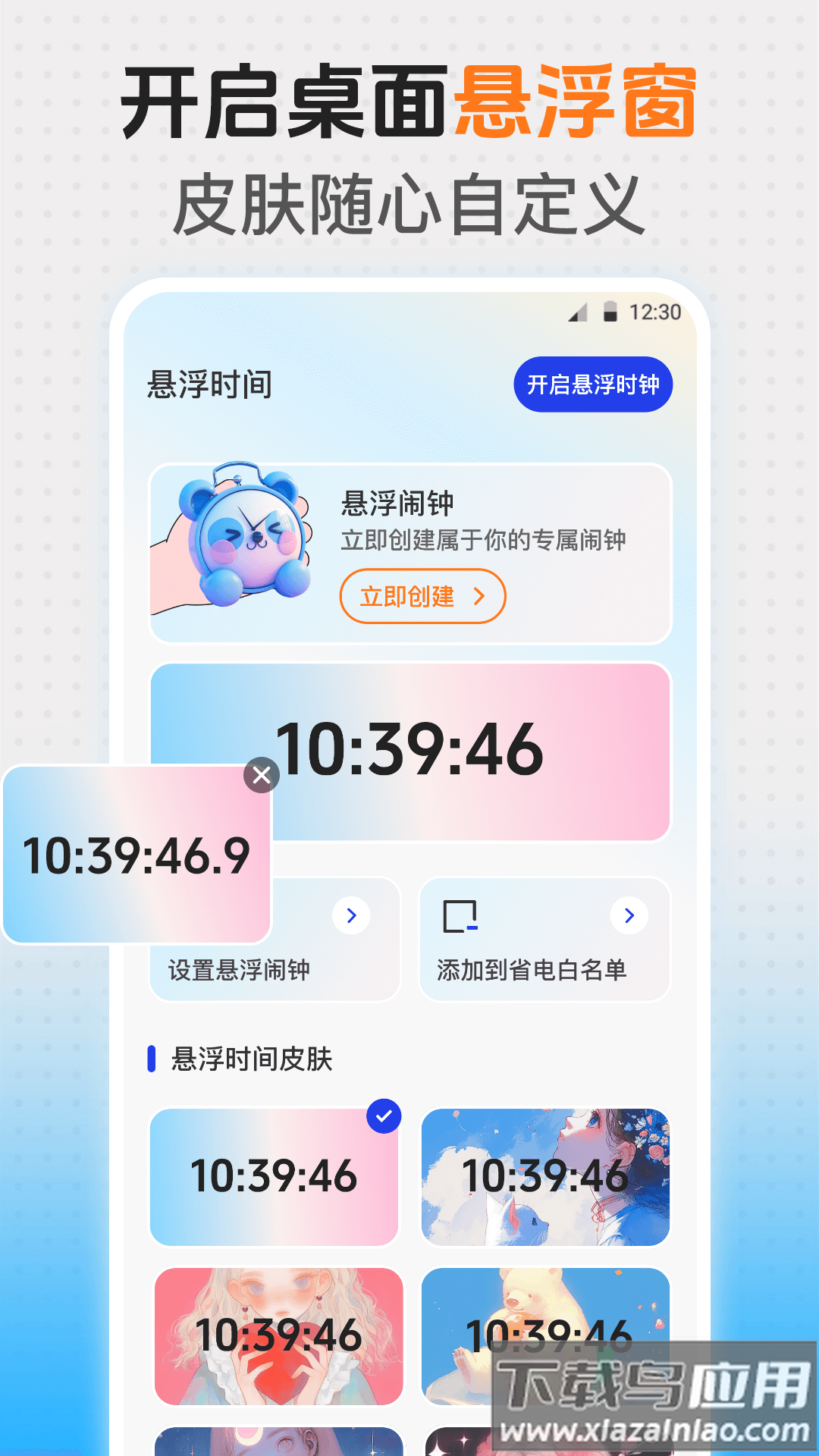Expand the 添加到省电白名单 card chevron
This screenshot has height=1456, width=819.
pyautogui.click(x=628, y=915)
